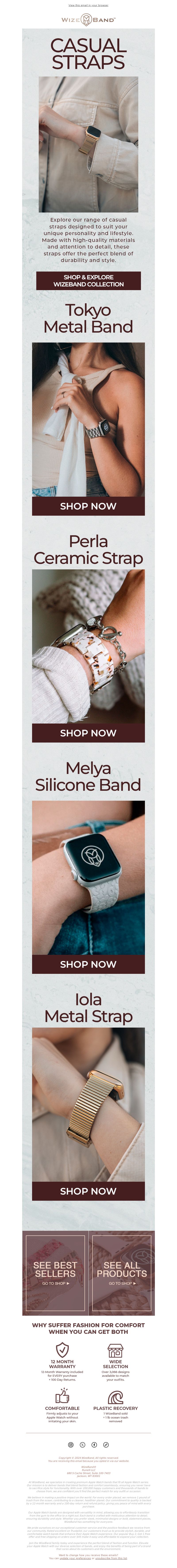Shop now for Iola Metal Strap
Image resolution: width=177 pixels, height=1568 pixels.
[88, 1191]
